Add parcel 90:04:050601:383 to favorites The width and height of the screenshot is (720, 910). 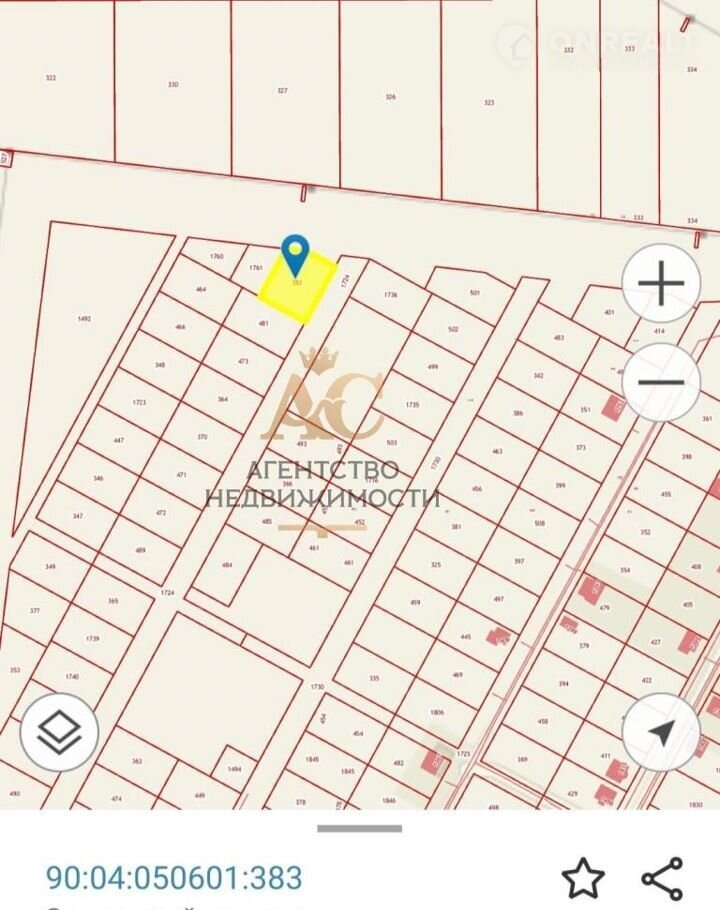583,878
